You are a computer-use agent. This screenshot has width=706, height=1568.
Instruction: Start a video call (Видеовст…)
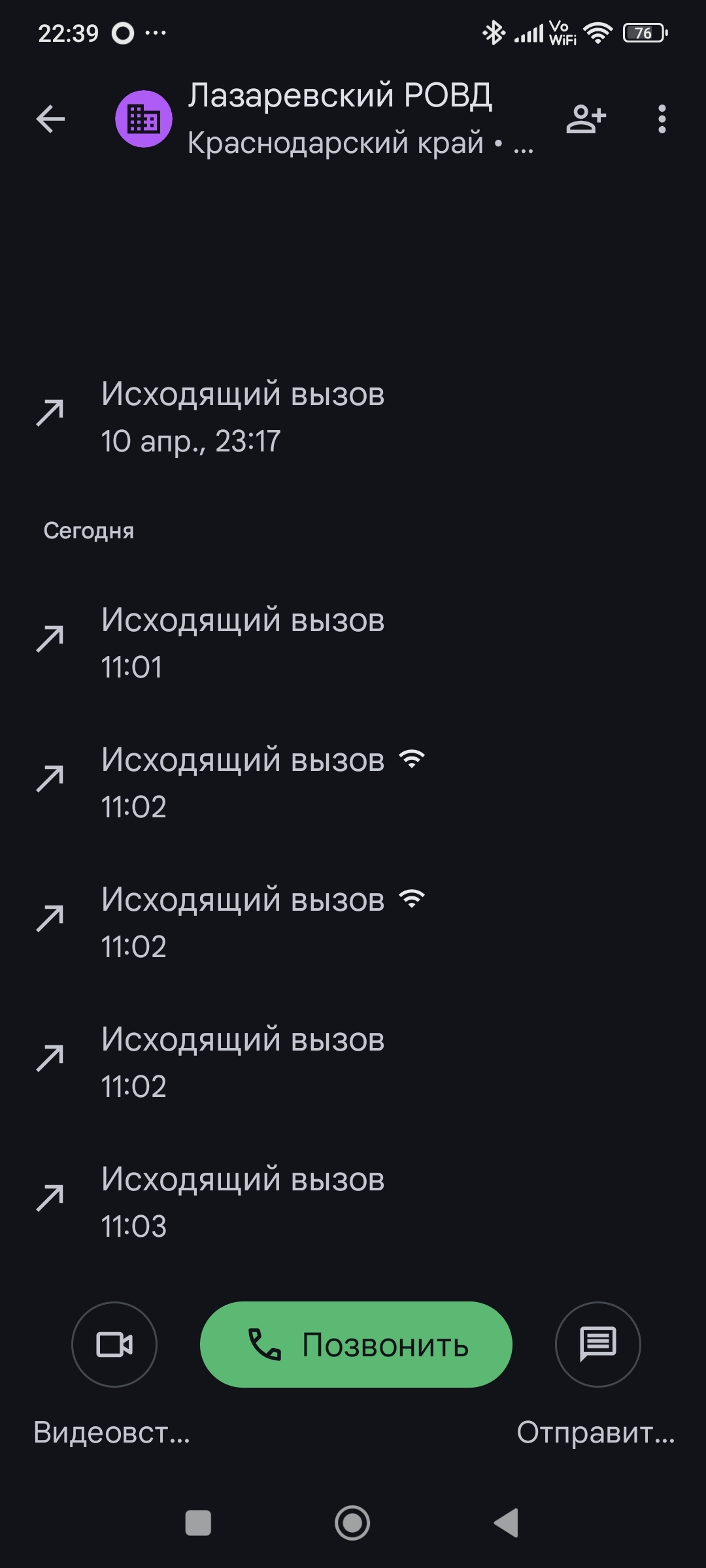click(114, 1344)
